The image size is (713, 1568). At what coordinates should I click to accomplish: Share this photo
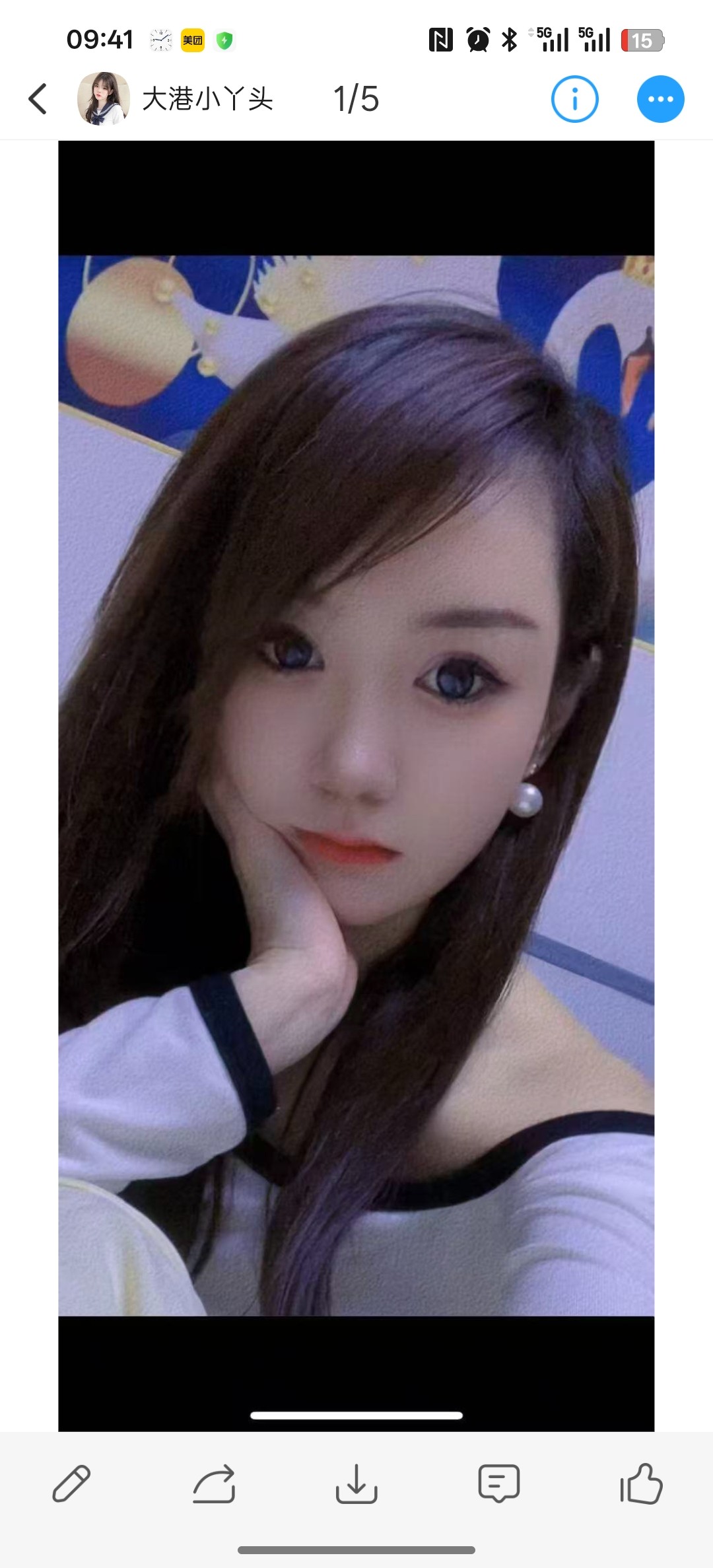(x=215, y=1483)
